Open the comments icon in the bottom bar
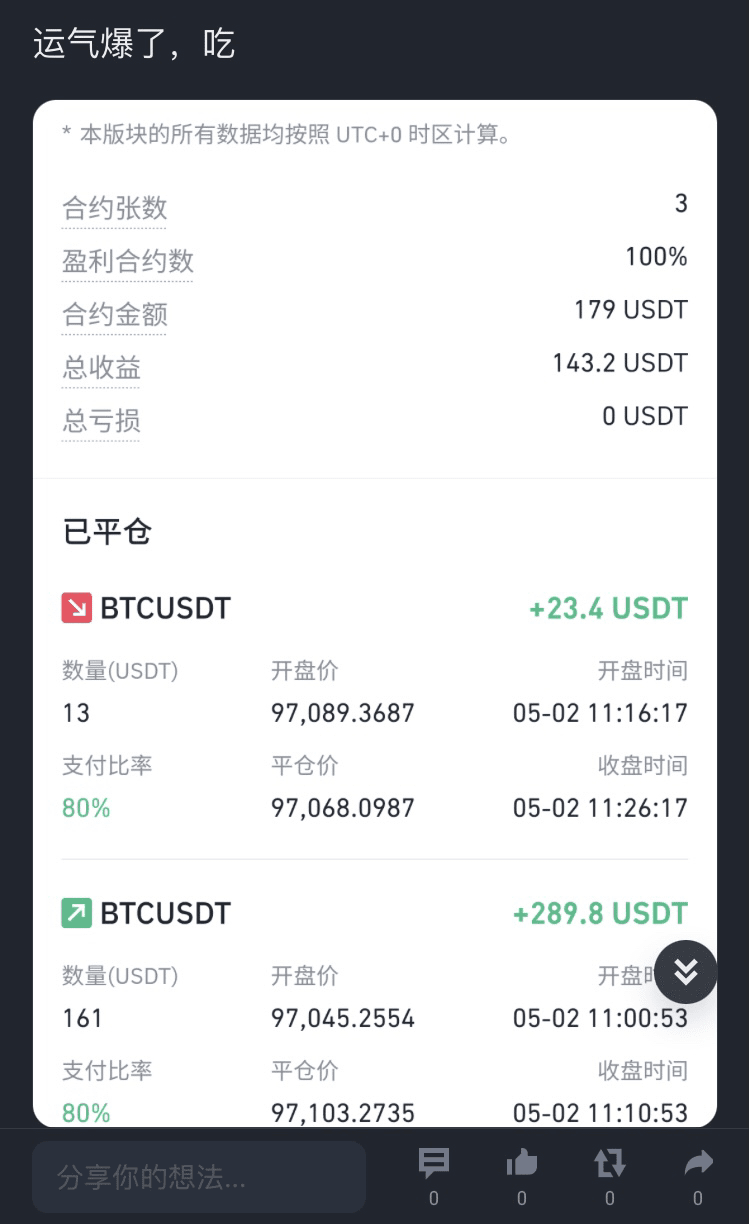The image size is (749, 1224). coord(433,1163)
